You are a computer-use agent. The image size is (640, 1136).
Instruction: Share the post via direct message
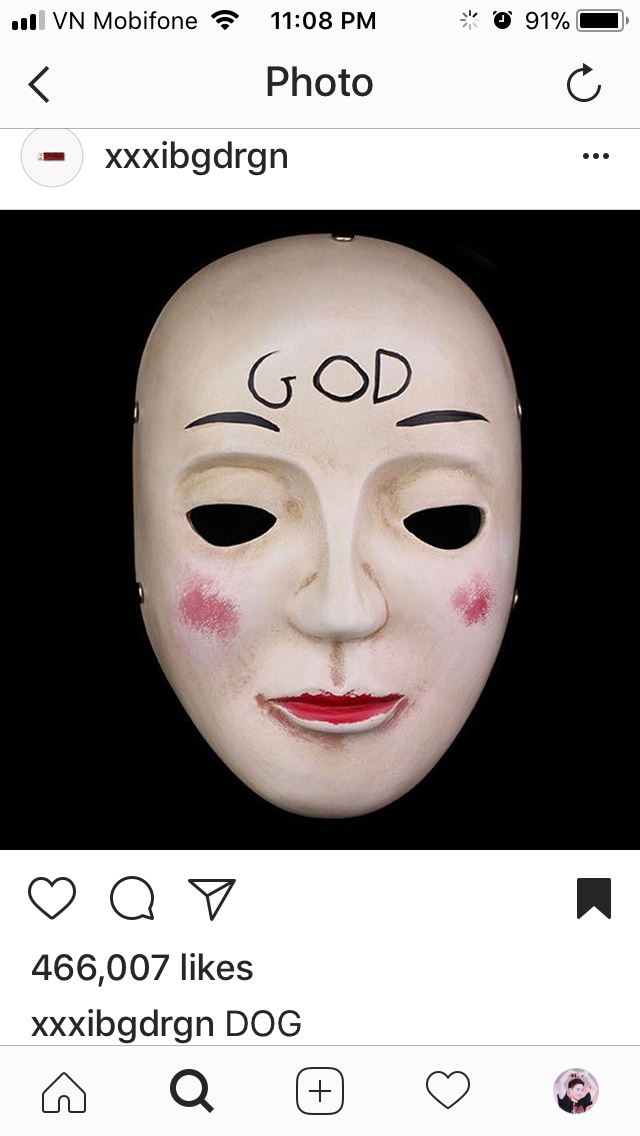(x=212, y=898)
